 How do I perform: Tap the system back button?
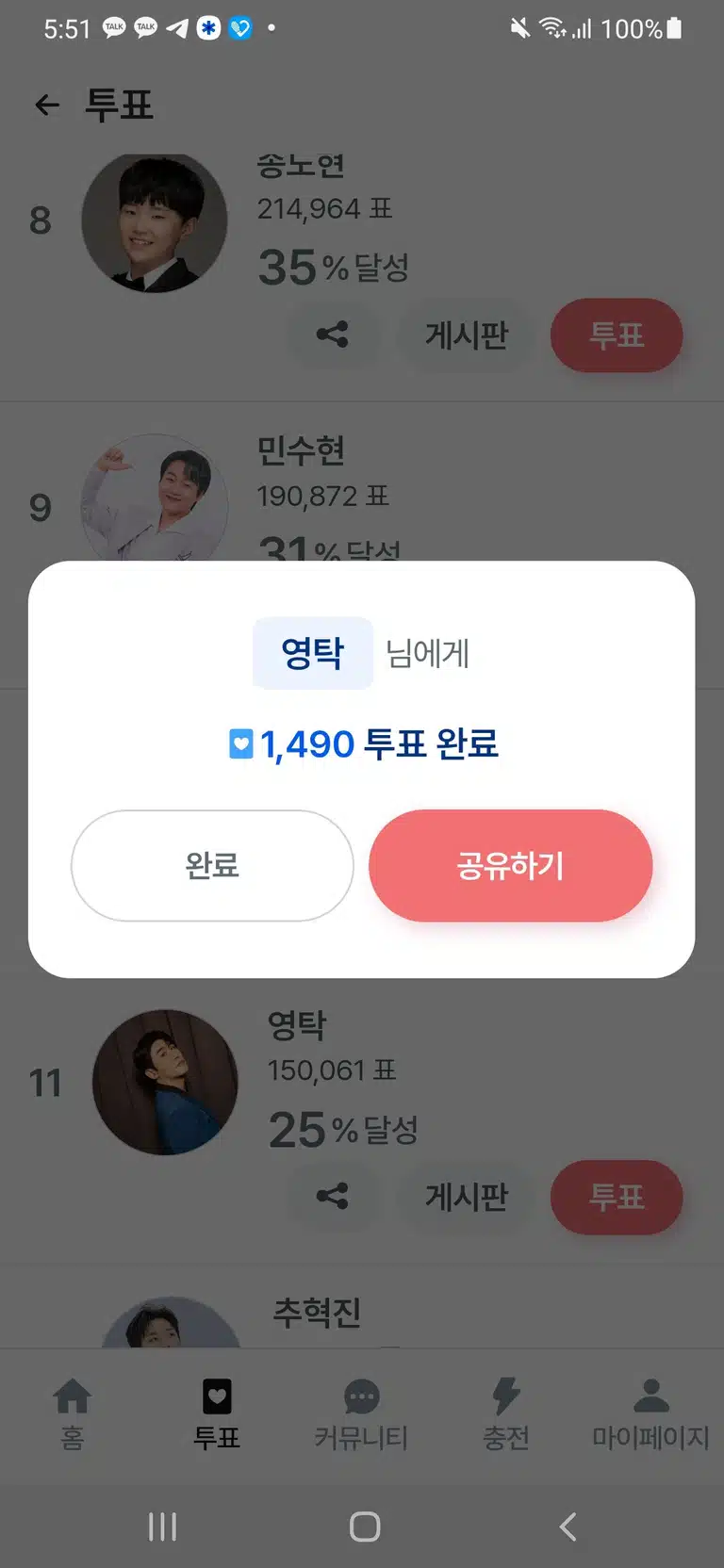(x=567, y=1527)
